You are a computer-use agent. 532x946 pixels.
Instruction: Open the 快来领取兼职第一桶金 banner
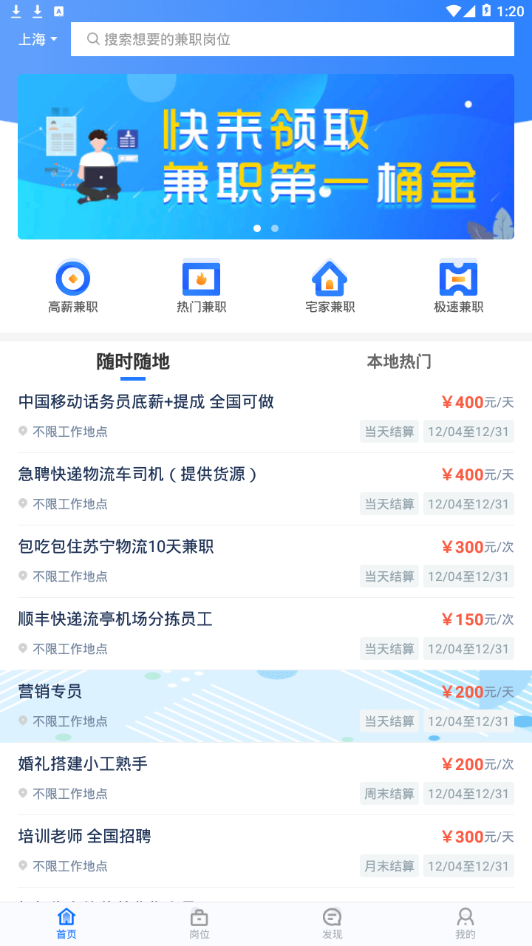[266, 157]
